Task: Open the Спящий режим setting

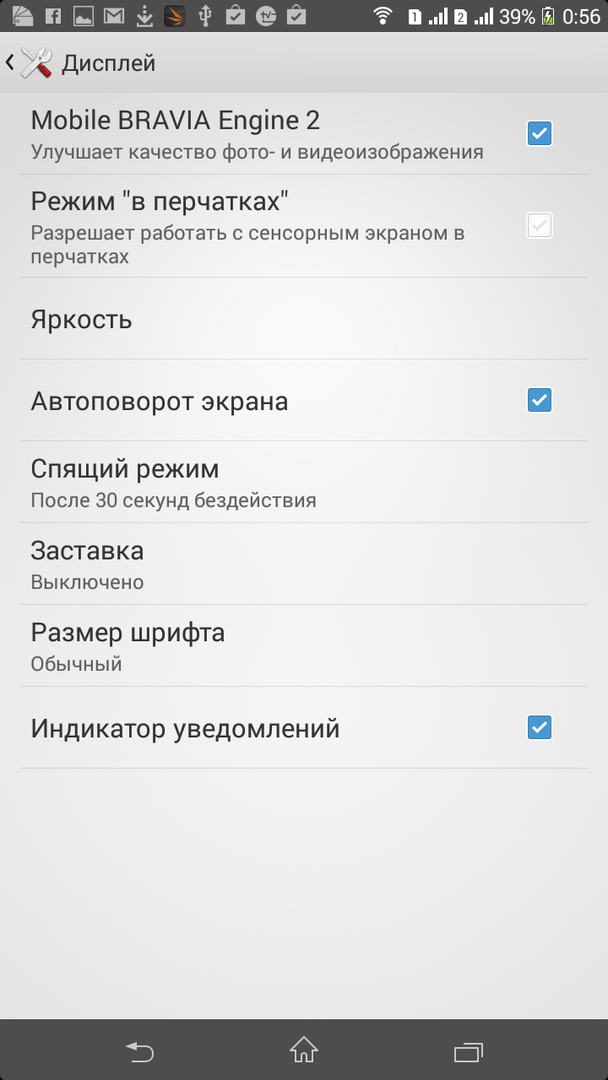Action: tap(304, 482)
